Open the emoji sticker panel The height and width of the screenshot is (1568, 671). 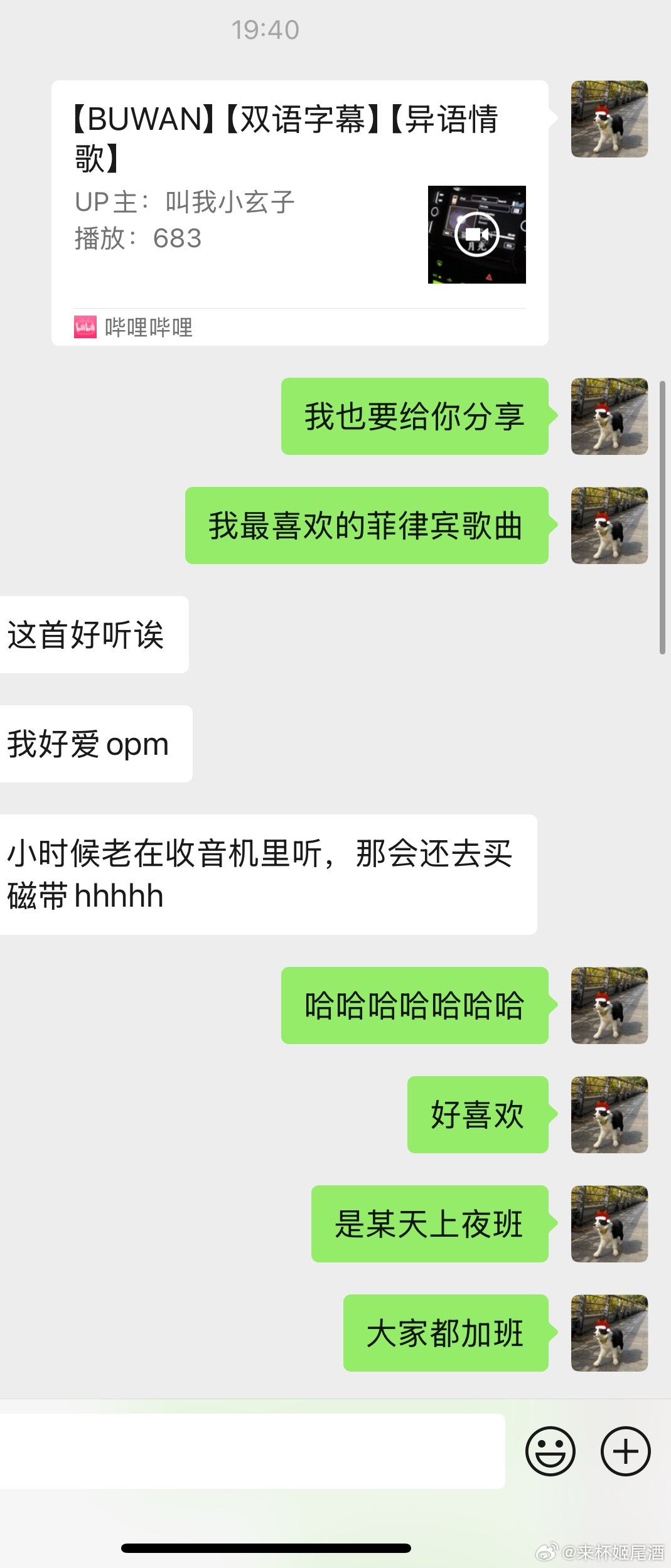tap(550, 1451)
